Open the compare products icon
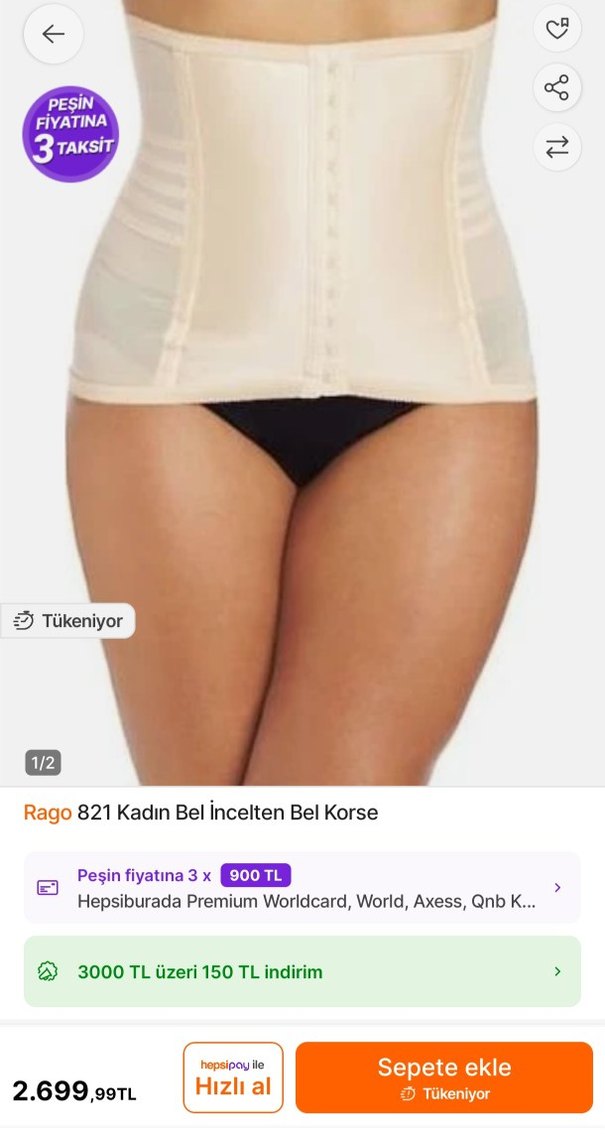Screen dimensions: 605x1134 click(x=556, y=147)
